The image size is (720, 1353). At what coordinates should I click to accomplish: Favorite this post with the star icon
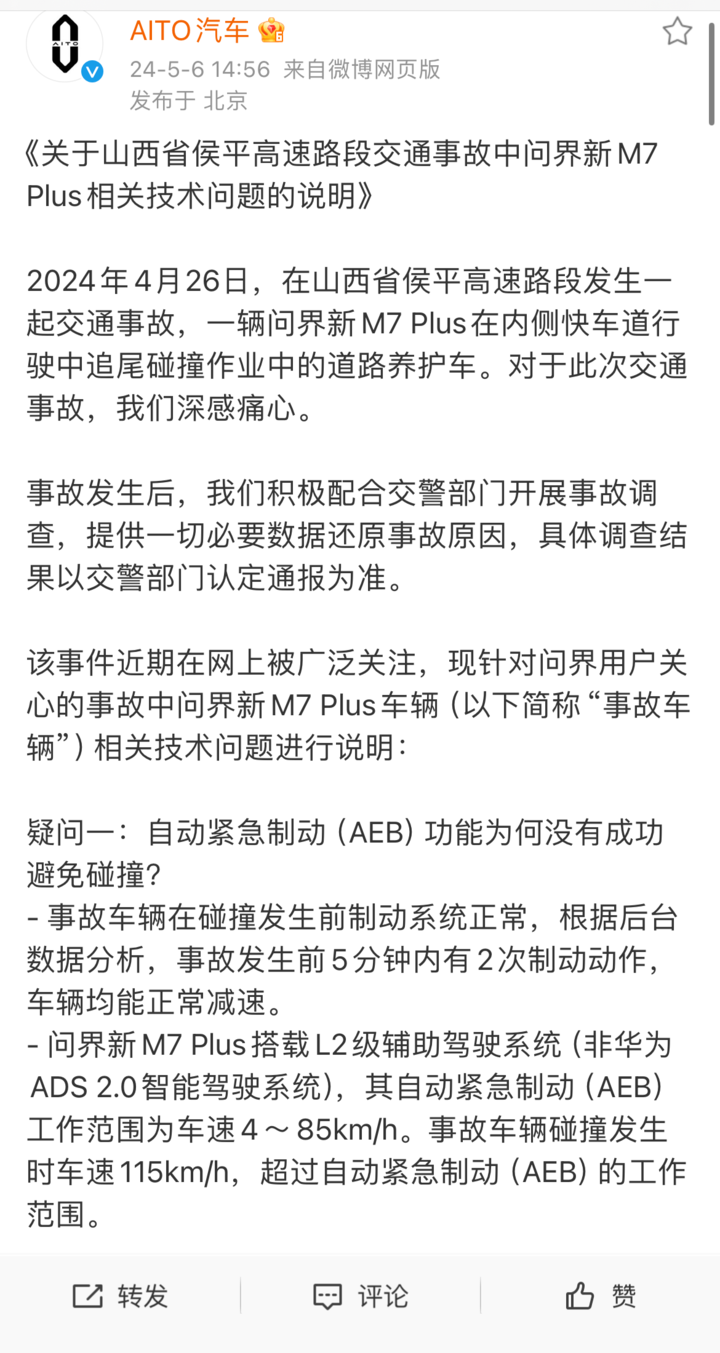(677, 32)
